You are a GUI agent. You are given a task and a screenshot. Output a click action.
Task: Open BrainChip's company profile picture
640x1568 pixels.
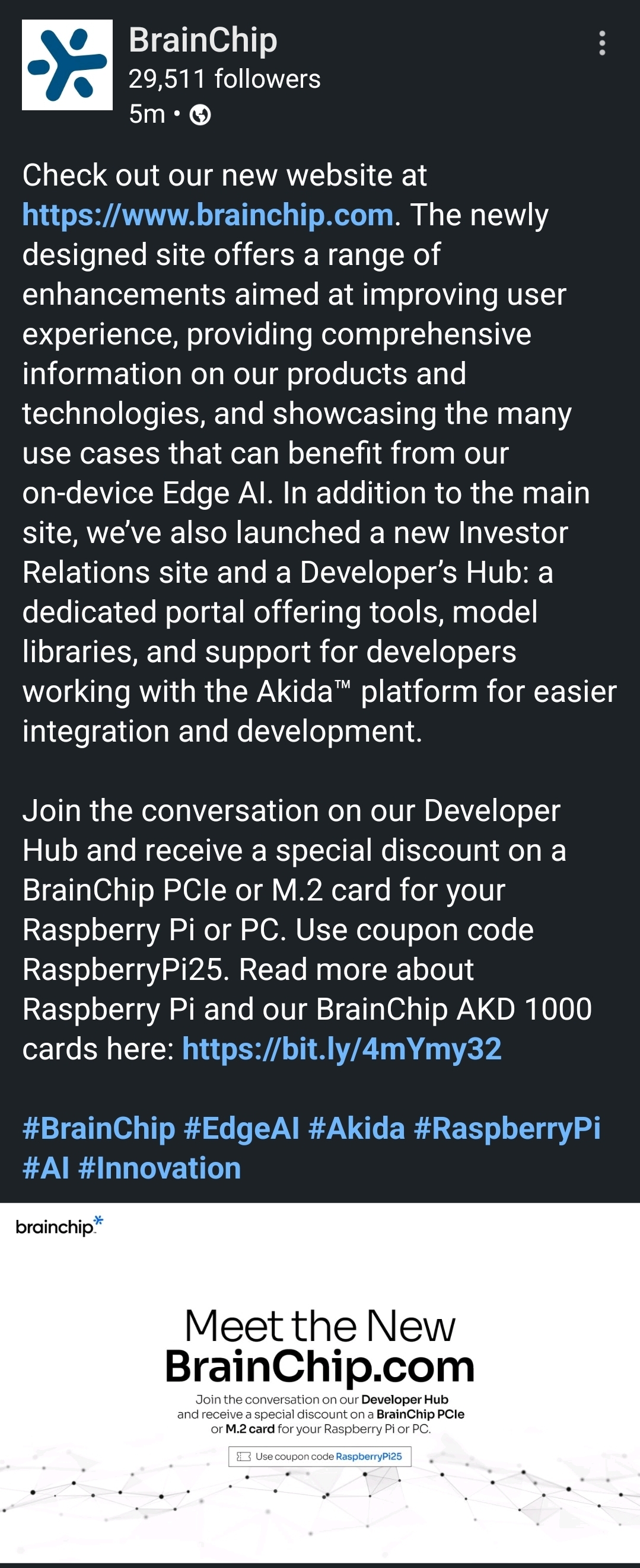(67, 65)
